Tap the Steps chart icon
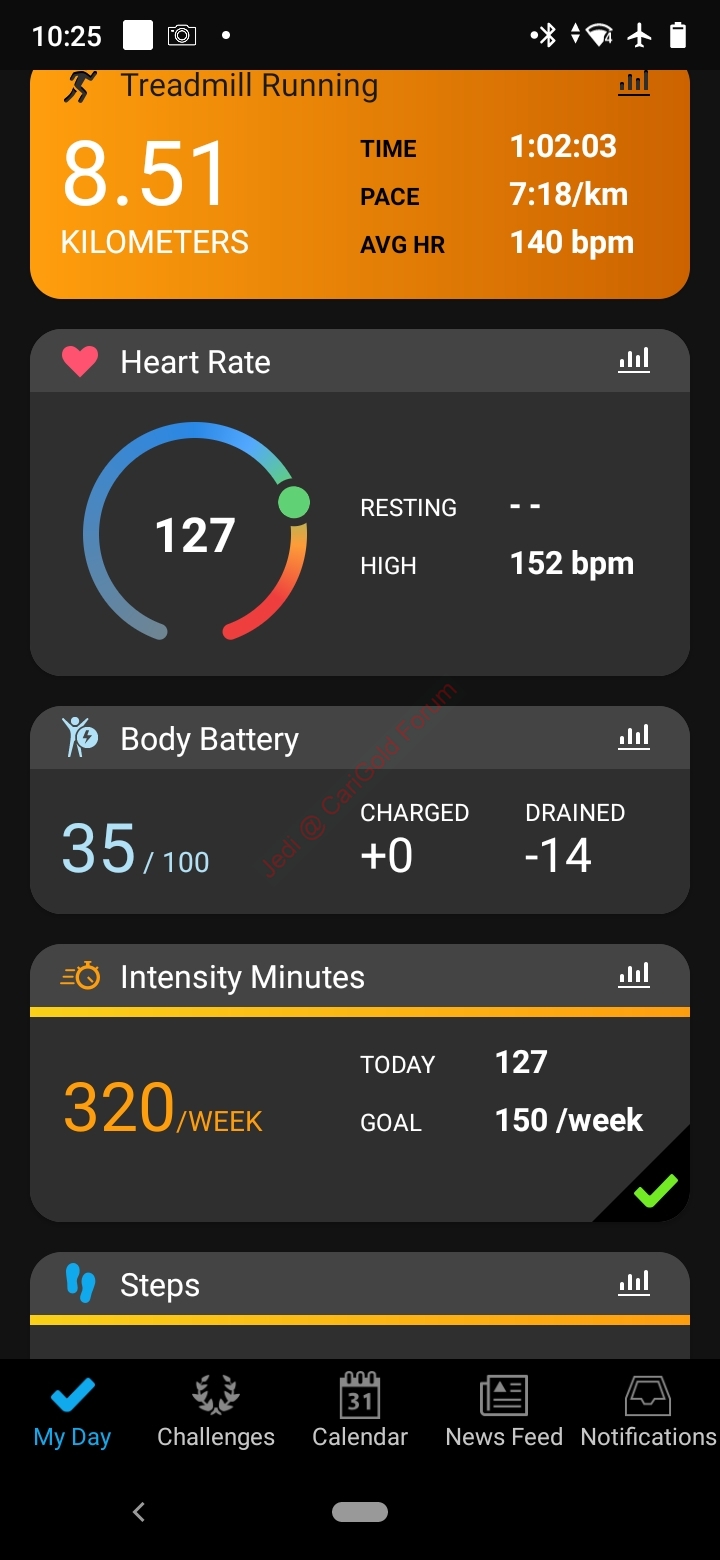The image size is (720, 1560). tap(634, 1283)
